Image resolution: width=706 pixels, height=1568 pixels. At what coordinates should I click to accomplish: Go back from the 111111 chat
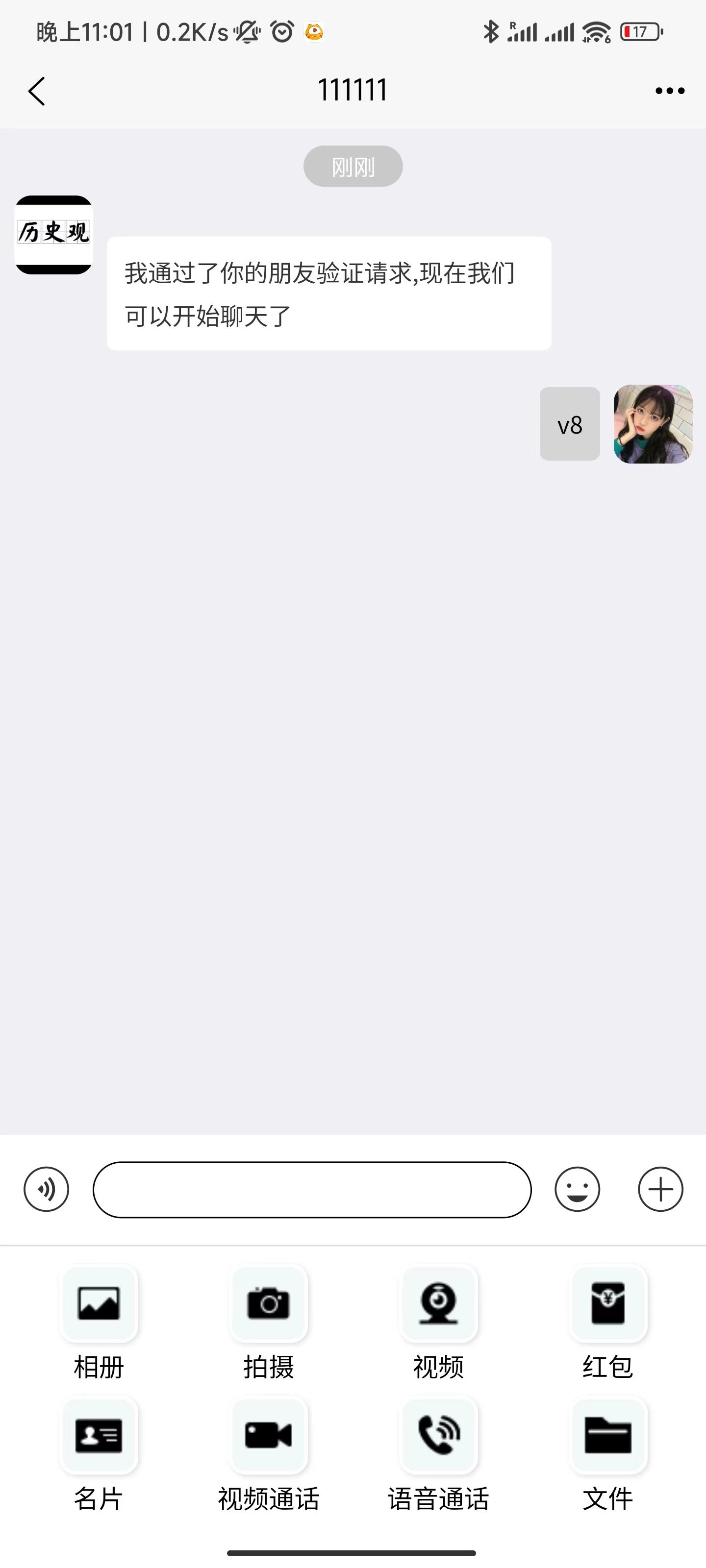tap(37, 91)
